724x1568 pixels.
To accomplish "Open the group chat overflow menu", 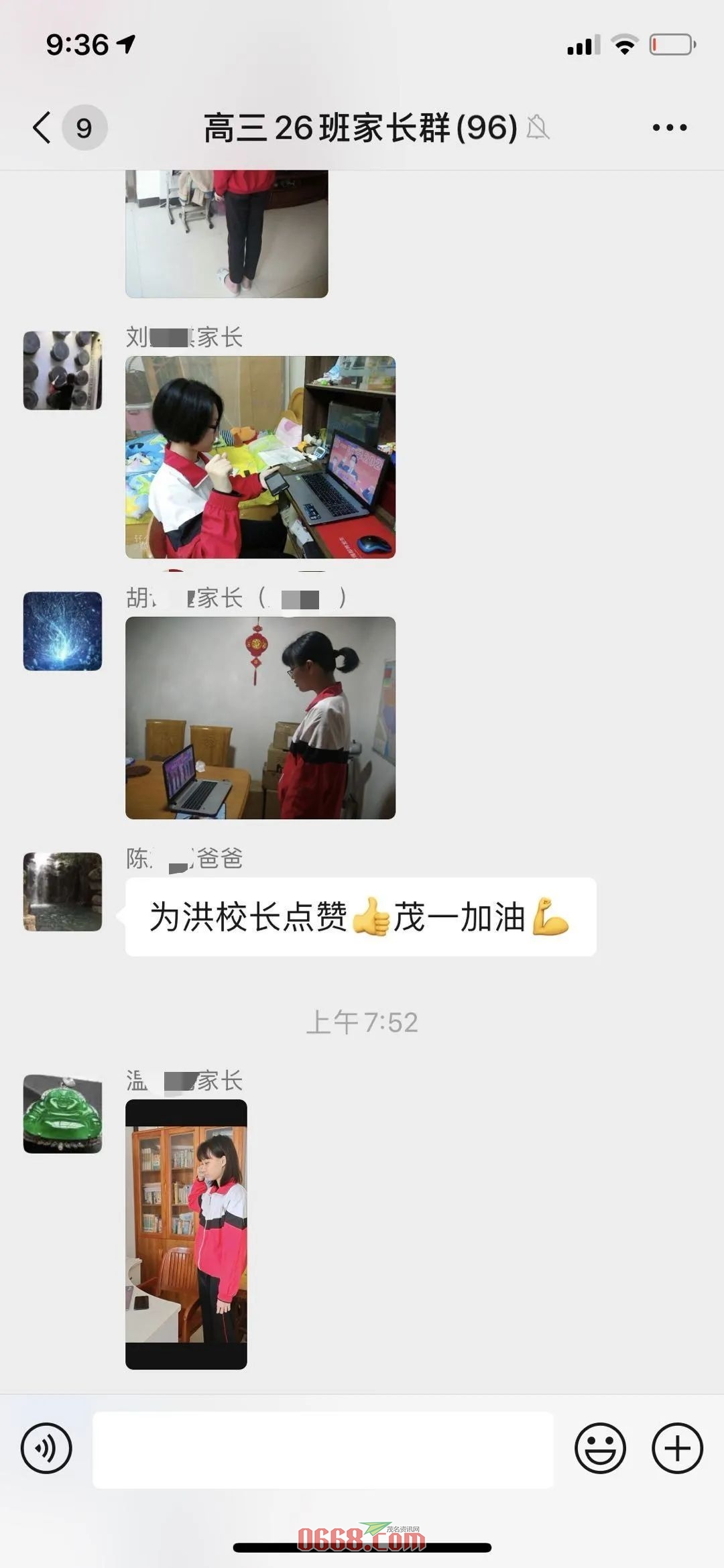I will click(x=669, y=127).
